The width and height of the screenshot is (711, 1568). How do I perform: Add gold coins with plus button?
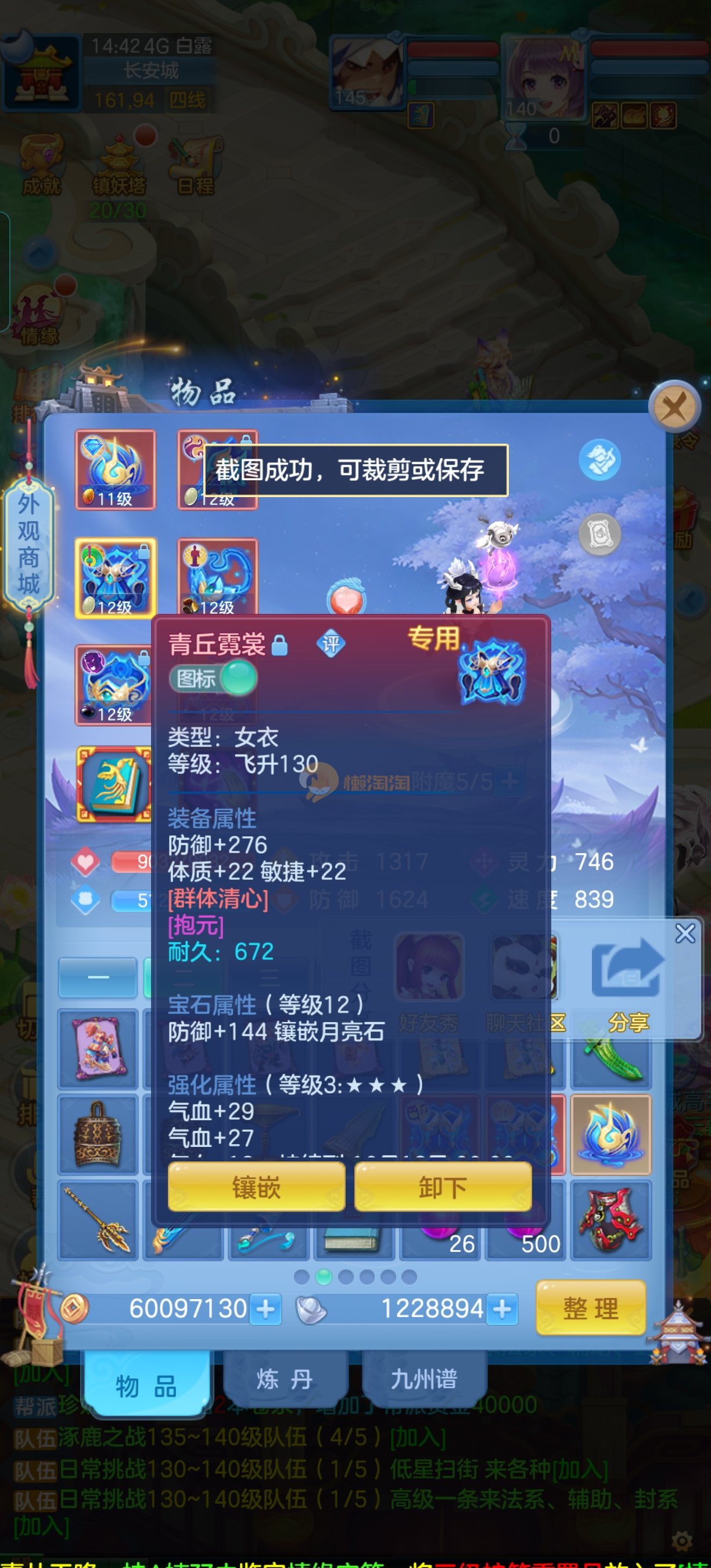point(265,1308)
